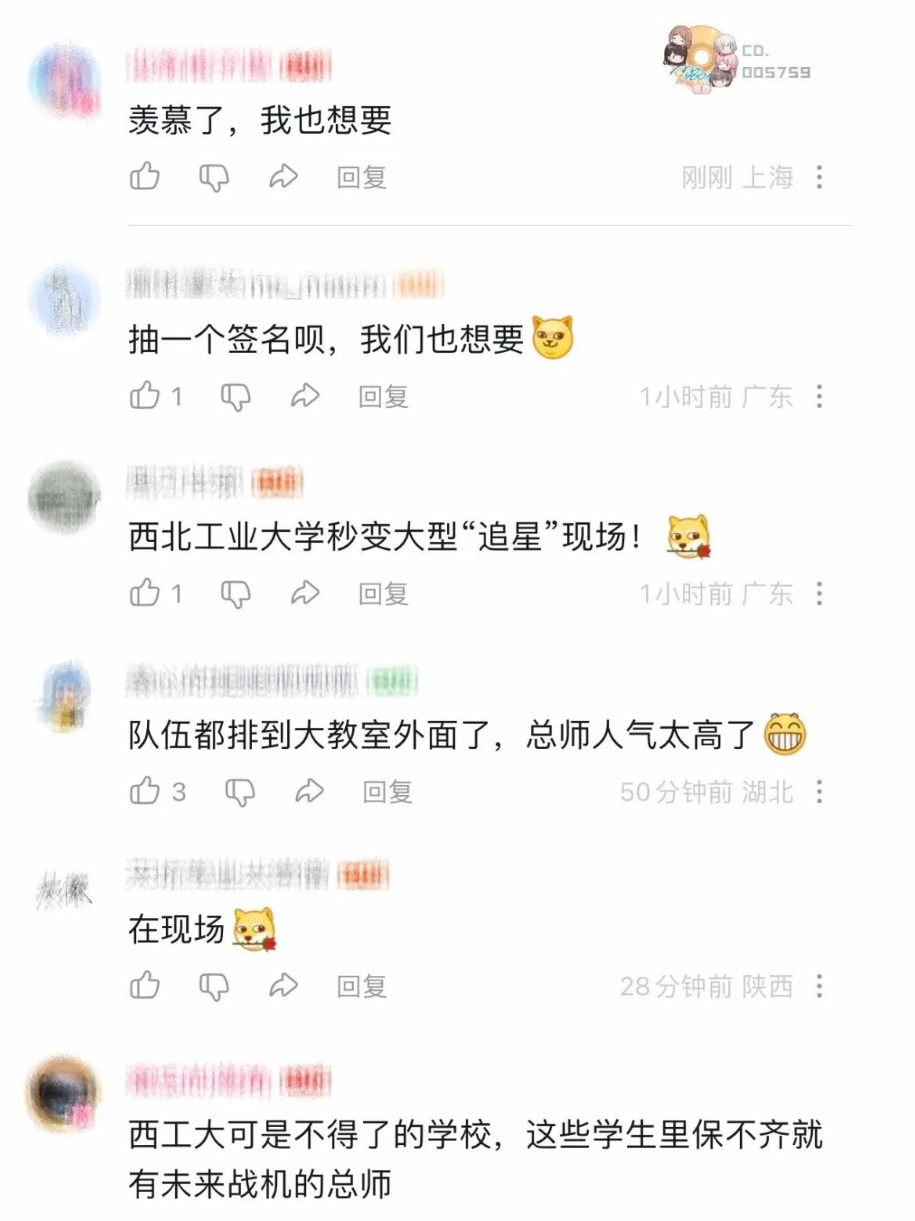Like the comment '在现场'
Screen dimensions: 915x1221
tap(145, 987)
